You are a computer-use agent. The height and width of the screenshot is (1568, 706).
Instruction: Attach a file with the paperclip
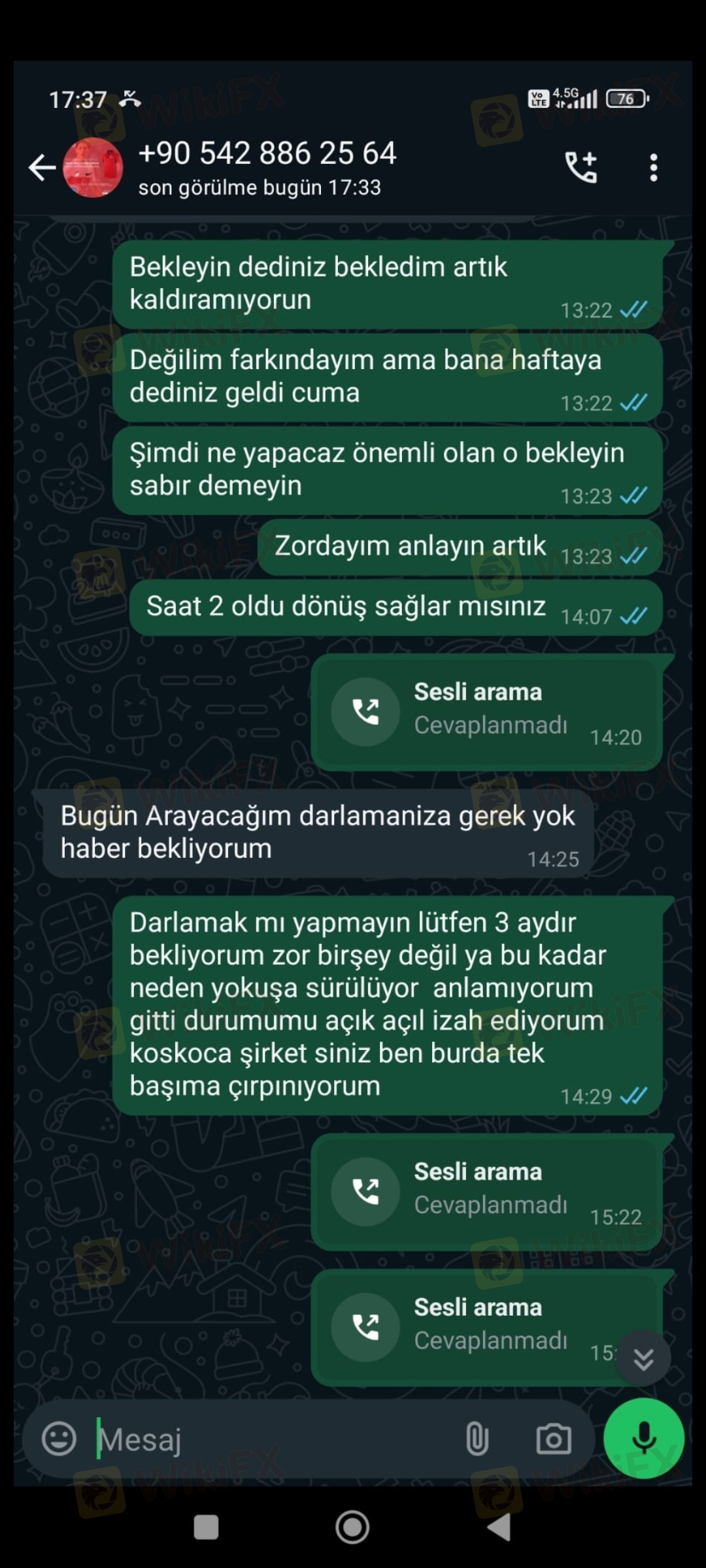(477, 1439)
